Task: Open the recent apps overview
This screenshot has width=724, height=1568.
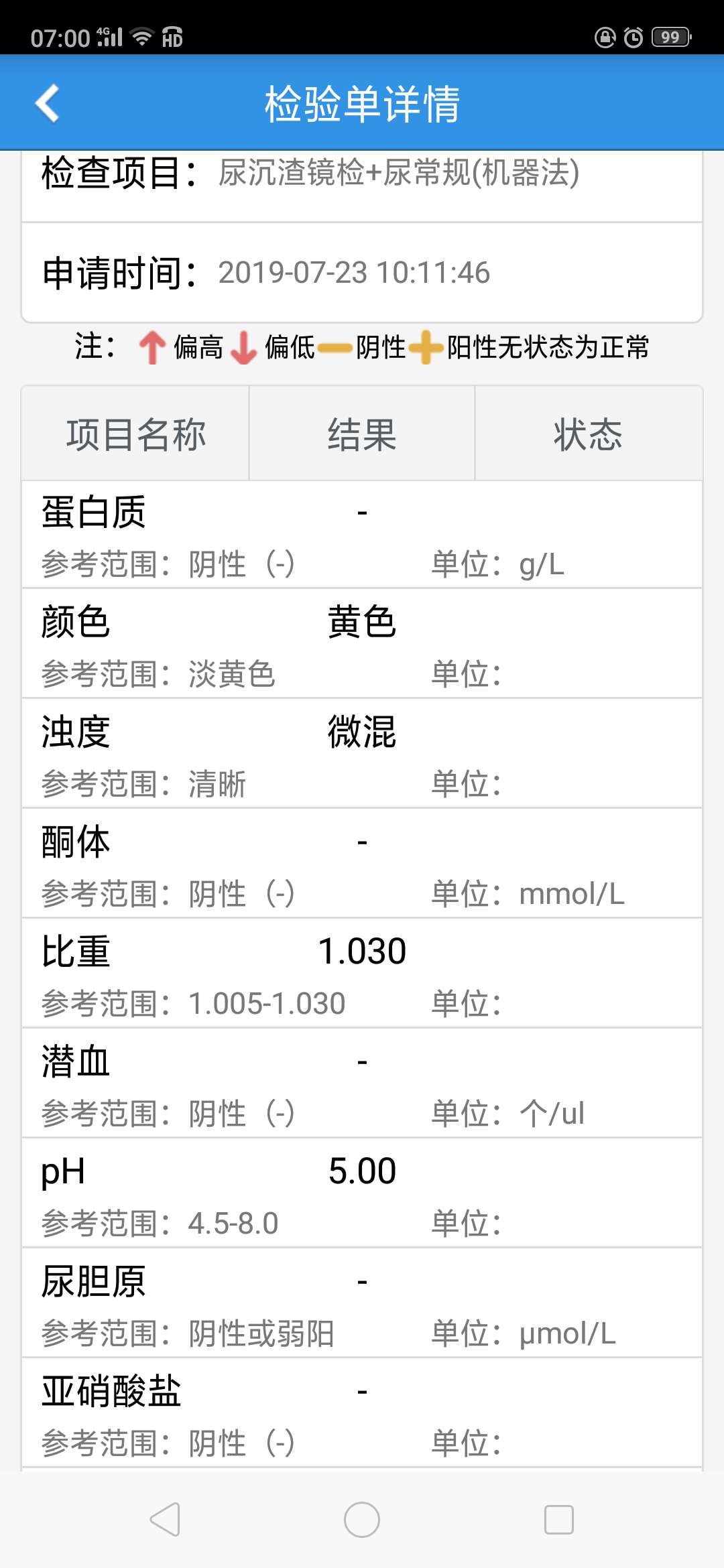Action: (x=558, y=1519)
